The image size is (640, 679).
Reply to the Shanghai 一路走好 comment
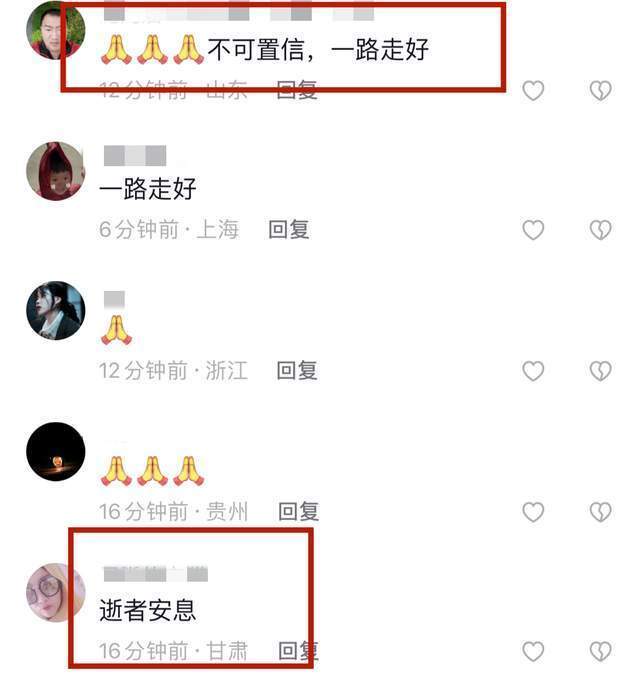click(289, 229)
